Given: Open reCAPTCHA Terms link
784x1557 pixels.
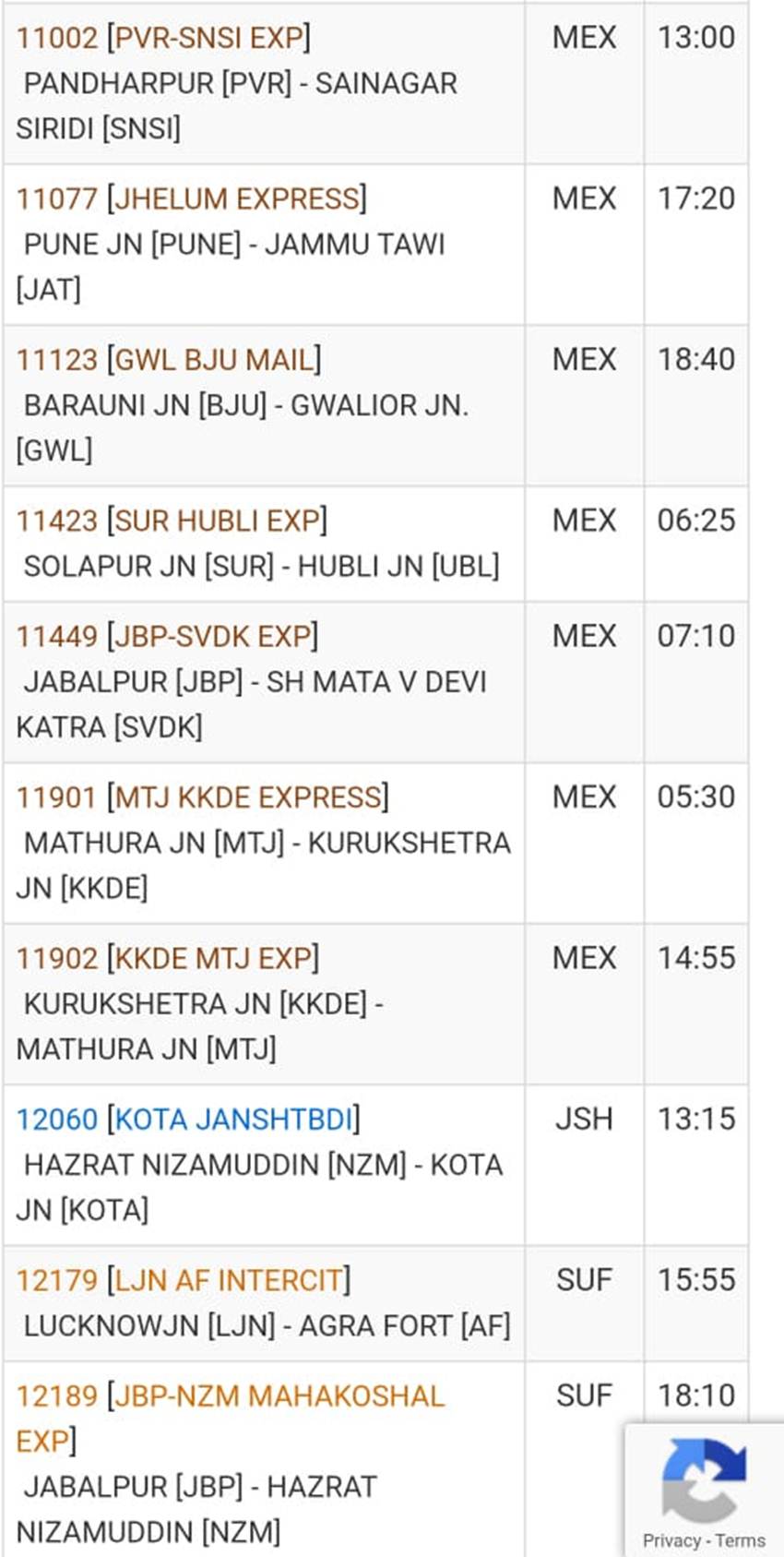Looking at the screenshot, I should click(741, 1540).
